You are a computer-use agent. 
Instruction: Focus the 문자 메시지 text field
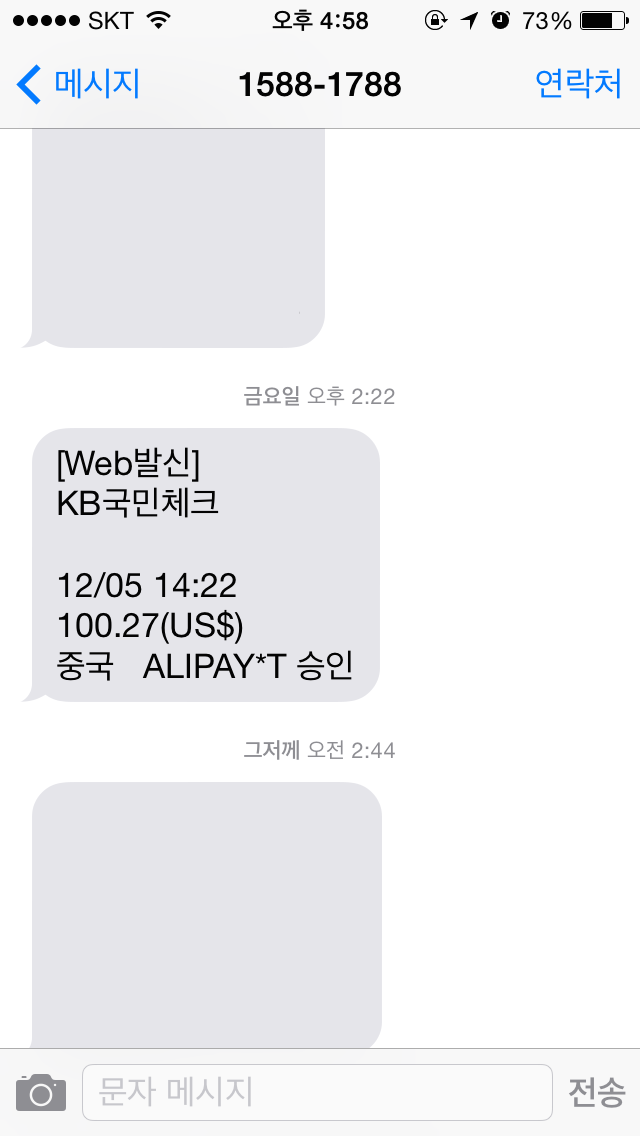click(x=317, y=1093)
